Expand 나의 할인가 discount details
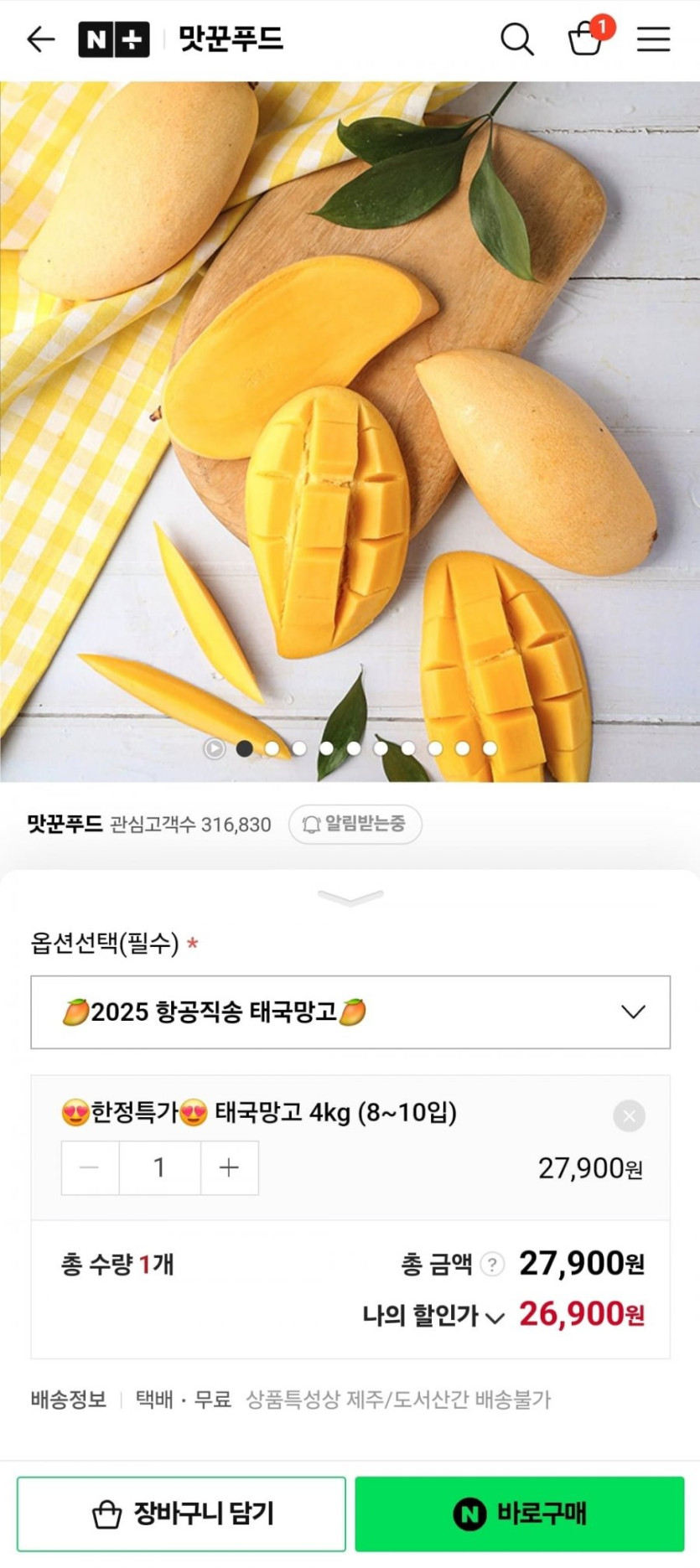Screen dimensions: 700x1568 pyautogui.click(x=495, y=1318)
